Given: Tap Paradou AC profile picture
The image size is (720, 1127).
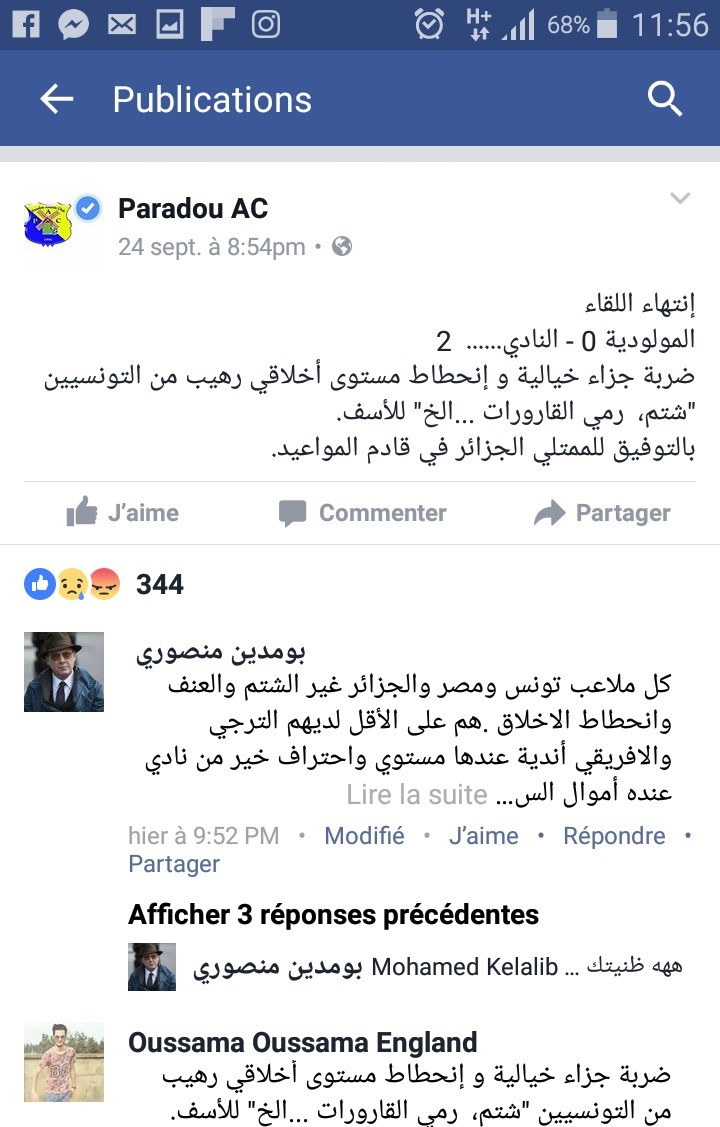Looking at the screenshot, I should click(49, 220).
